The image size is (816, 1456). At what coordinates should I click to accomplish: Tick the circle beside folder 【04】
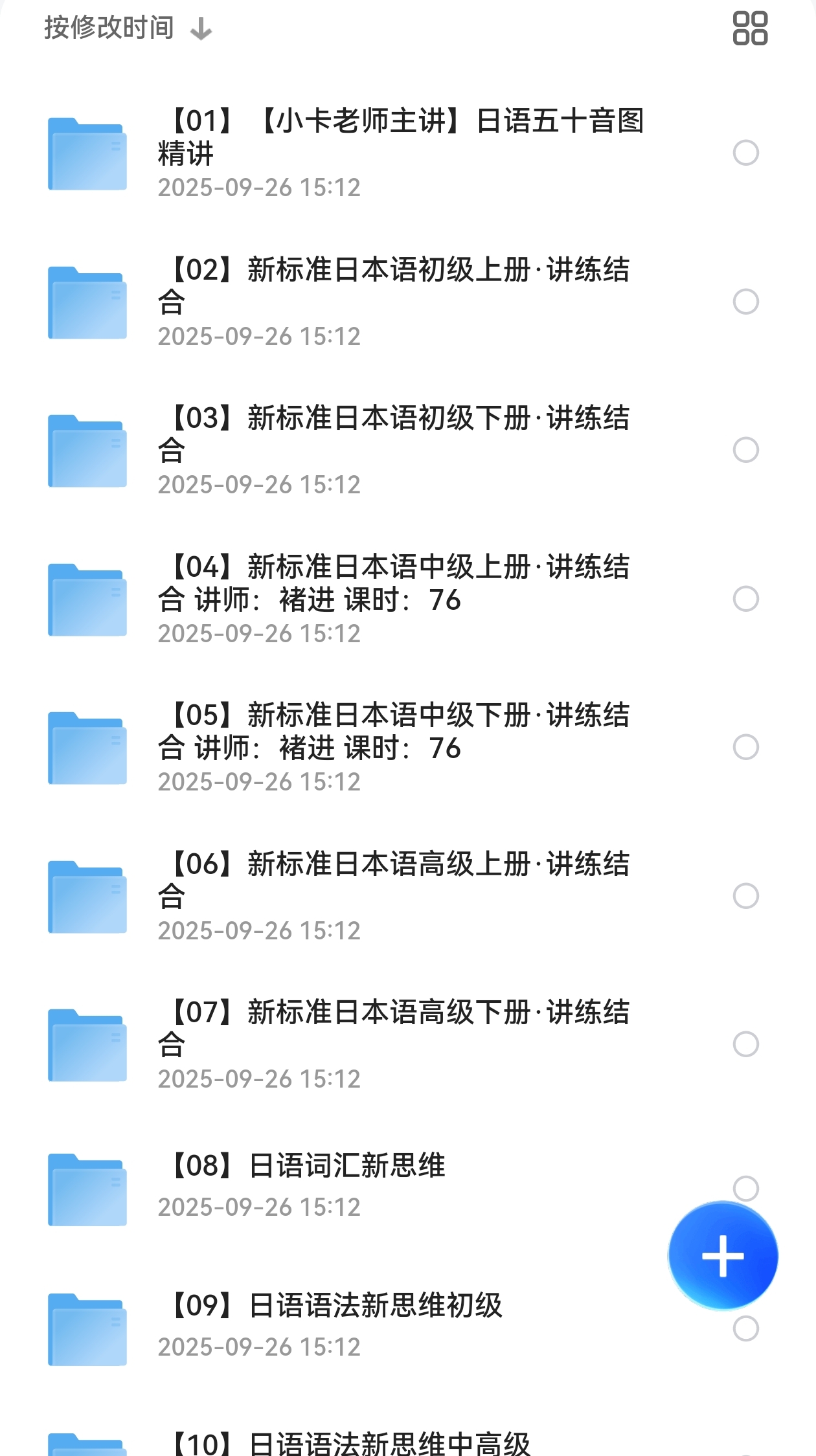tap(745, 599)
